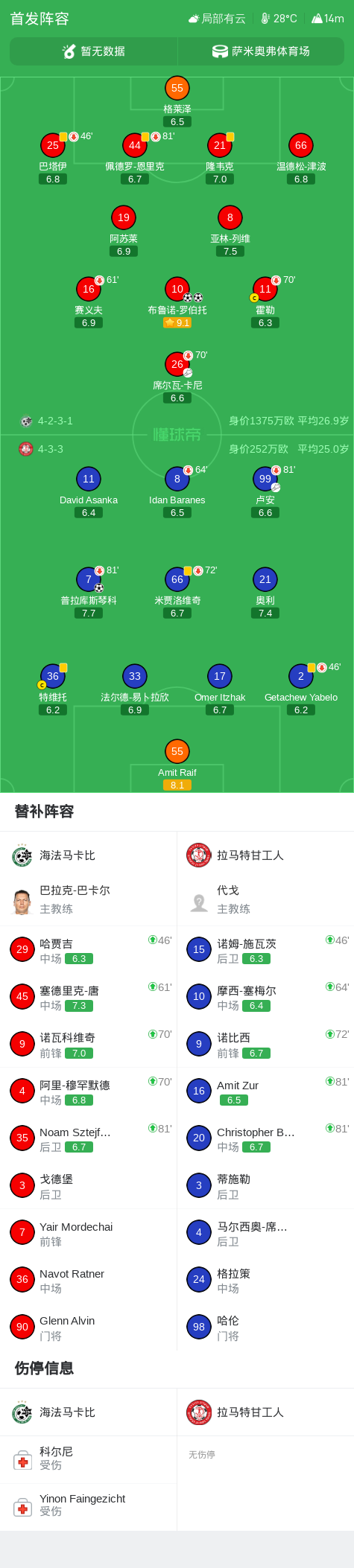Tap the 萨米奥弗体育场 stadium info
354x1568 pixels.
point(261,51)
